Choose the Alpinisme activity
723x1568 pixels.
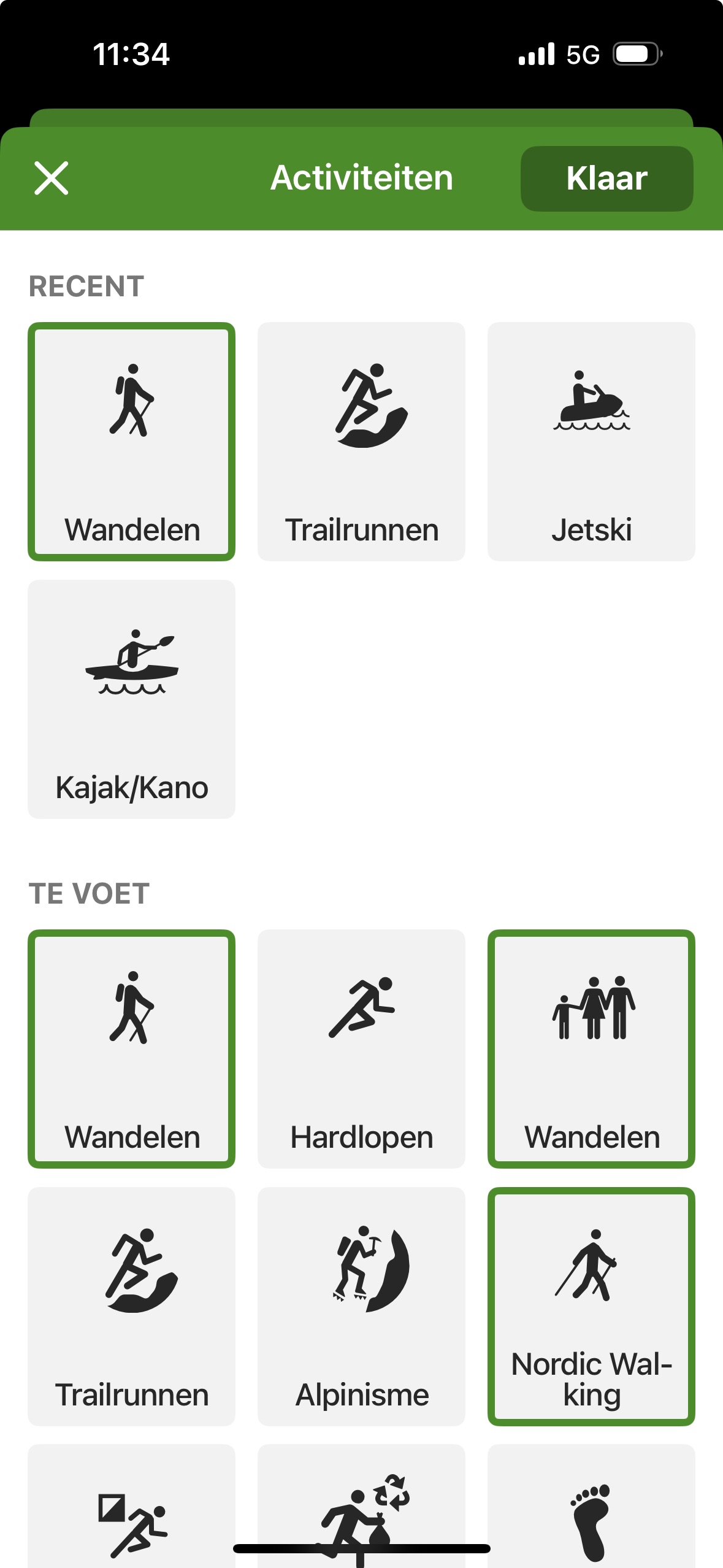pyautogui.click(x=361, y=1306)
